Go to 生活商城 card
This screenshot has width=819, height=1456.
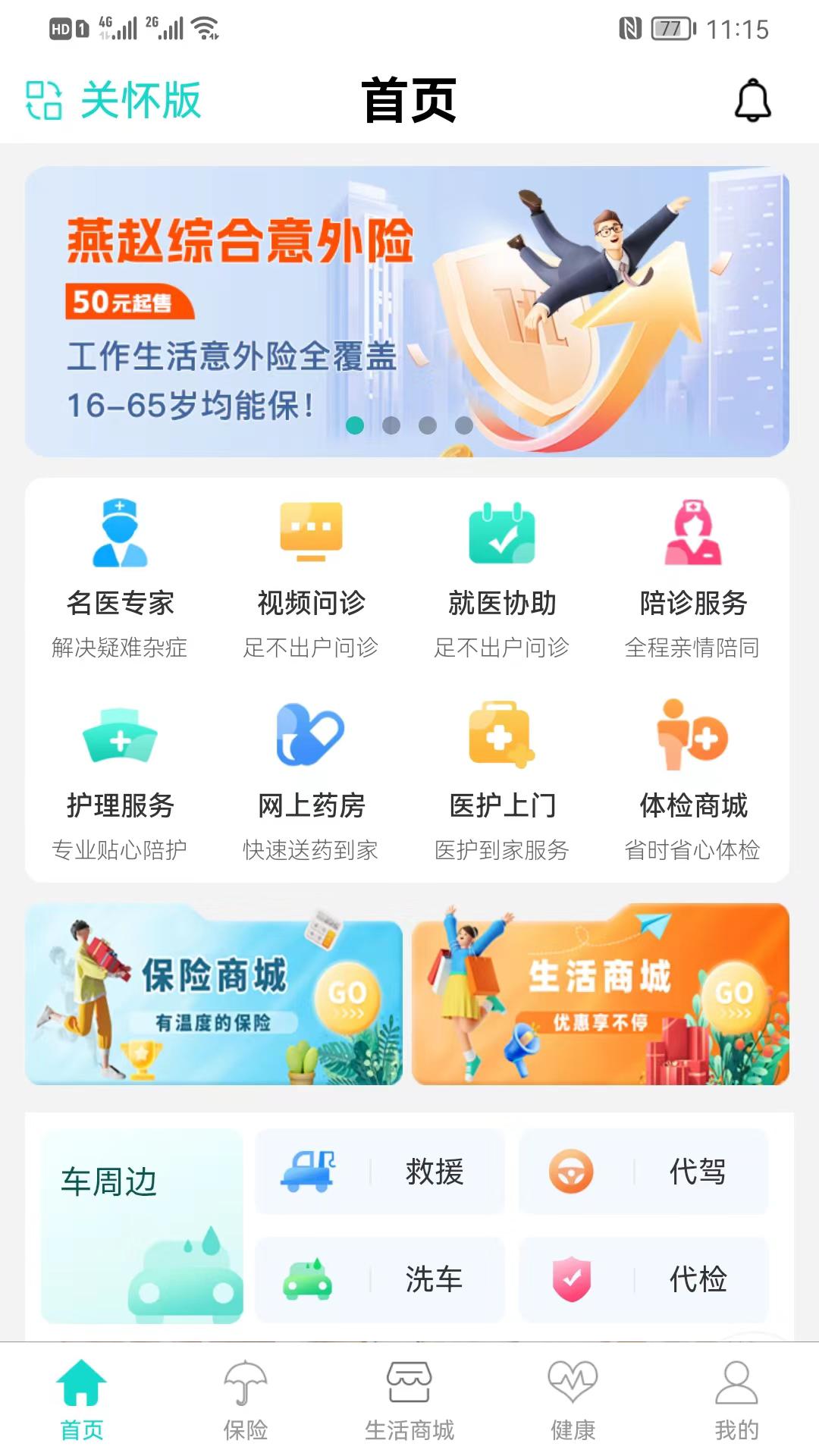[601, 995]
